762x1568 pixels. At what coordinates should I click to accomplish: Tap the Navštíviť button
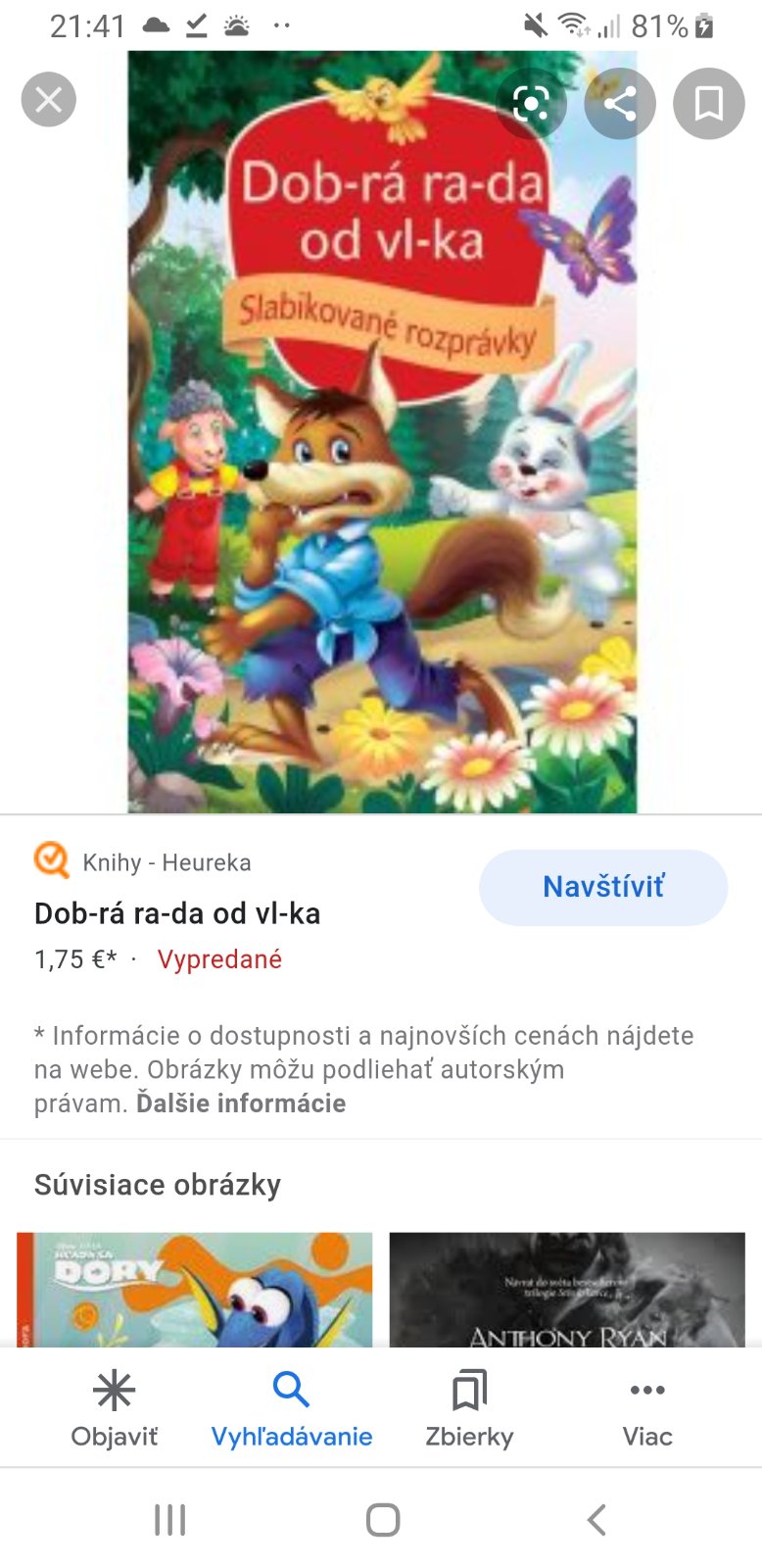602,887
